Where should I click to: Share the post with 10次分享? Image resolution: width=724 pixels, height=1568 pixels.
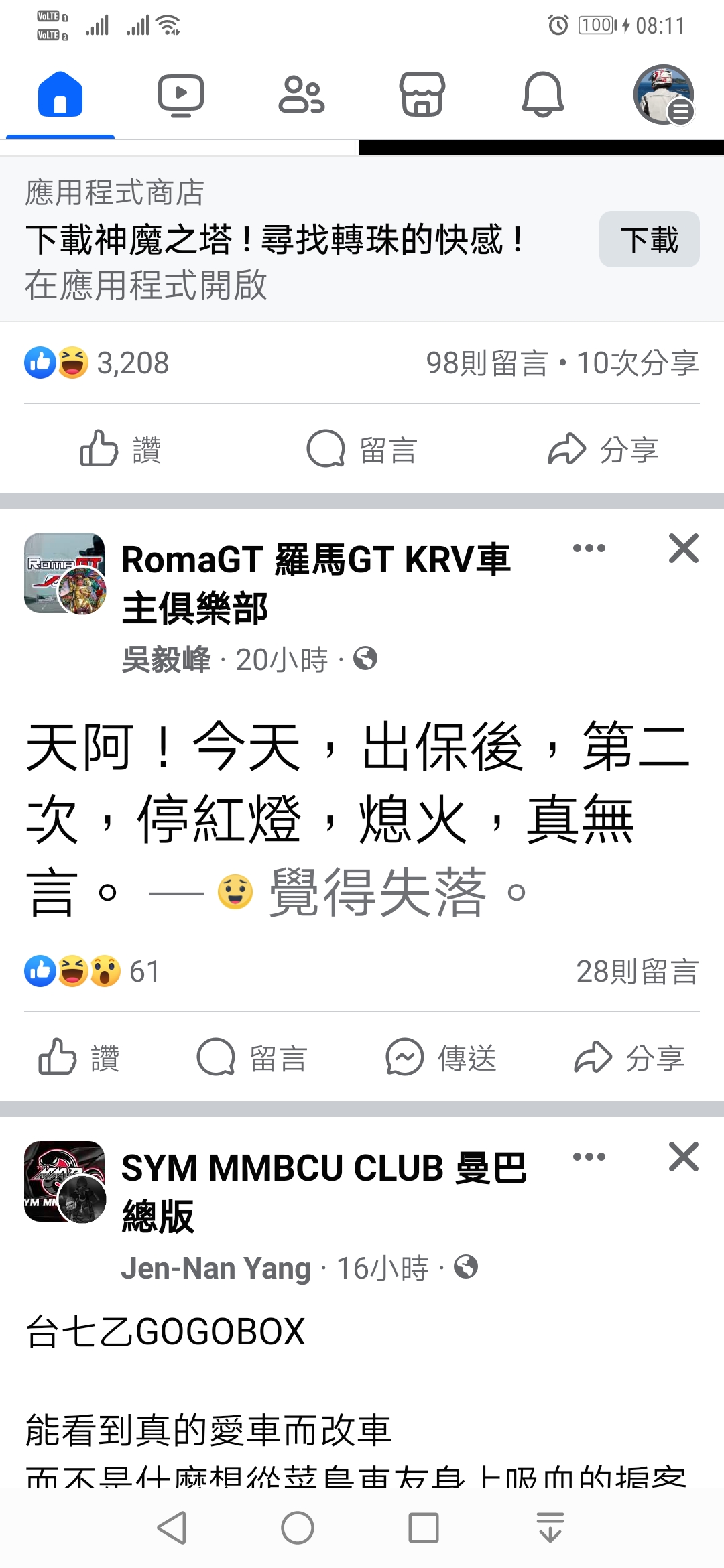pyautogui.click(x=603, y=450)
